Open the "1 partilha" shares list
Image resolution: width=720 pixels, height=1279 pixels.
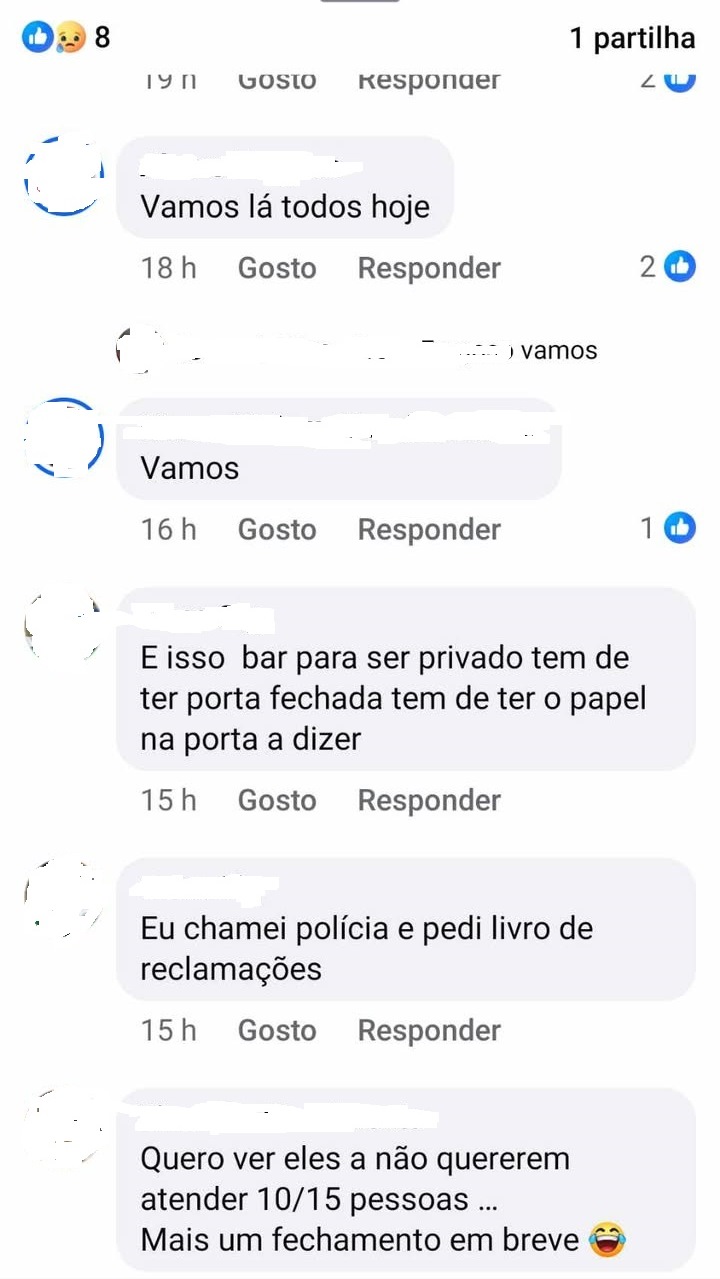[x=632, y=38]
